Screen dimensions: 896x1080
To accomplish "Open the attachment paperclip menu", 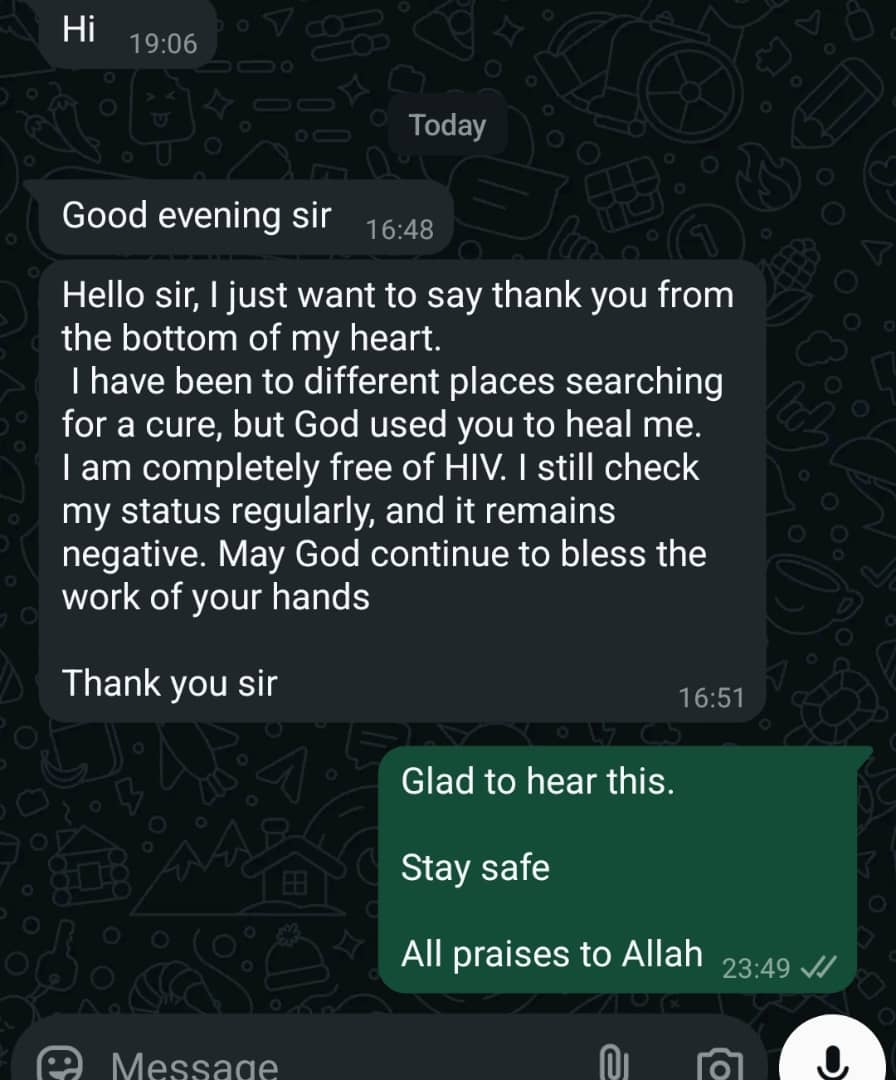I will pos(611,1064).
